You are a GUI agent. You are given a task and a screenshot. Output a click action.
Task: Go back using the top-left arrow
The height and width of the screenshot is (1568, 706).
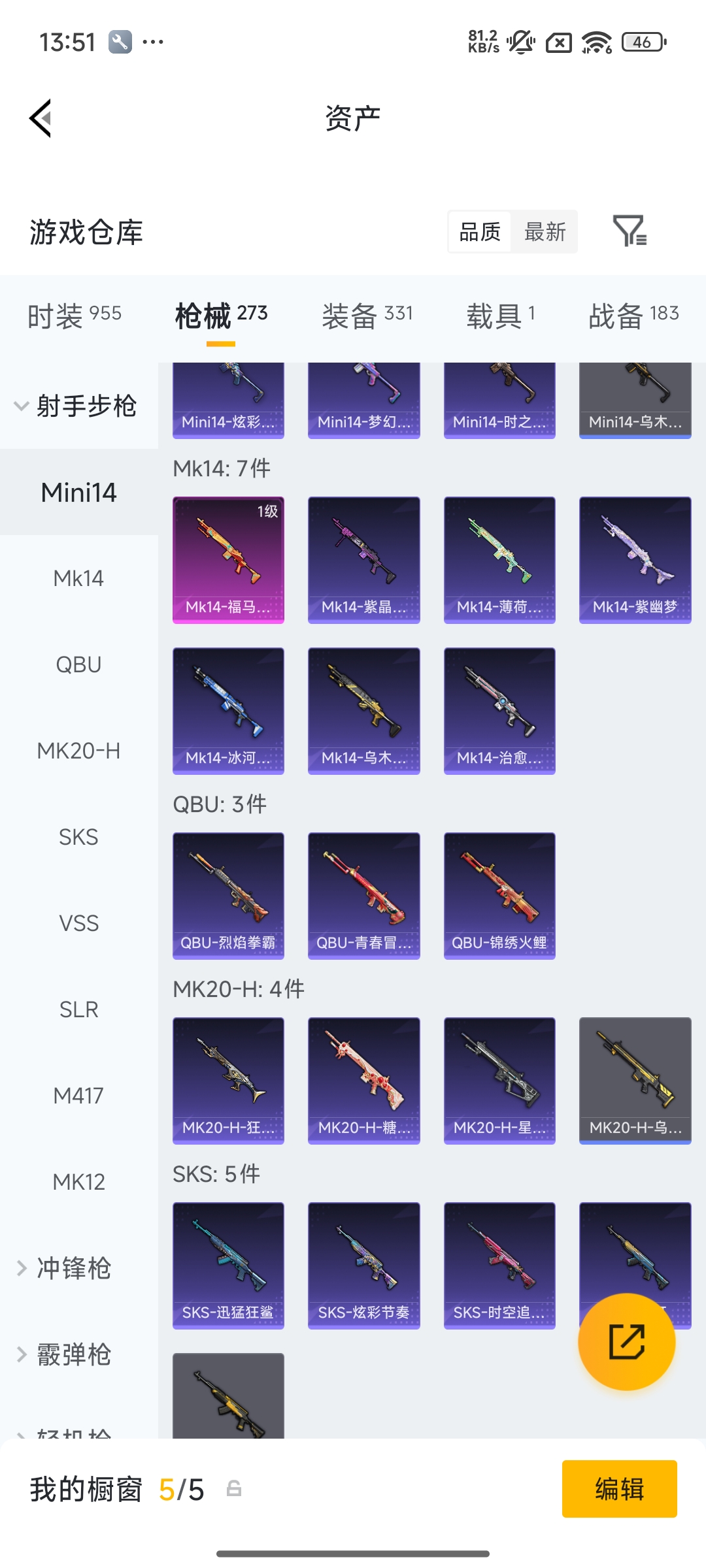tap(41, 118)
